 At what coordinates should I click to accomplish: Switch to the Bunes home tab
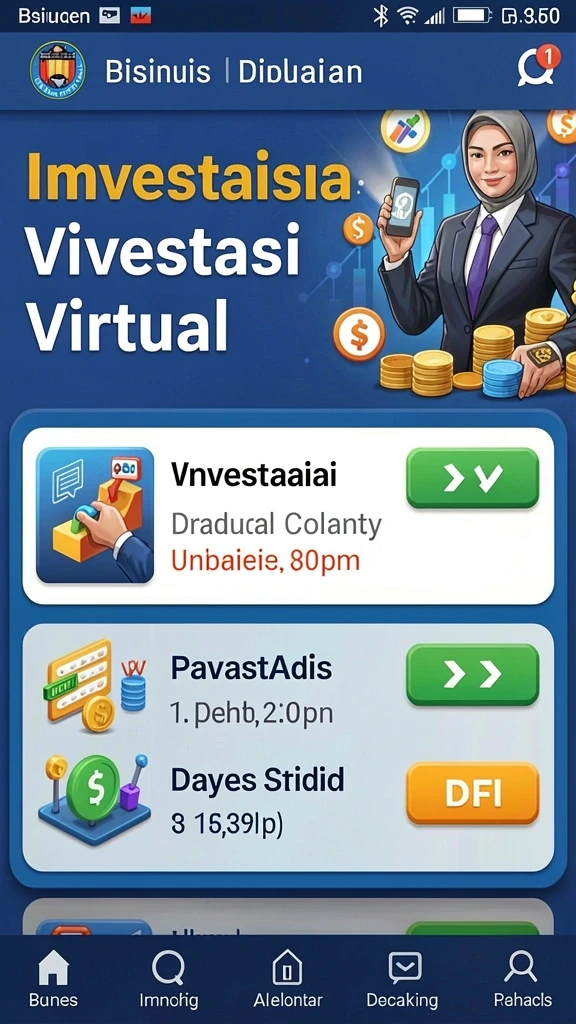point(54,979)
